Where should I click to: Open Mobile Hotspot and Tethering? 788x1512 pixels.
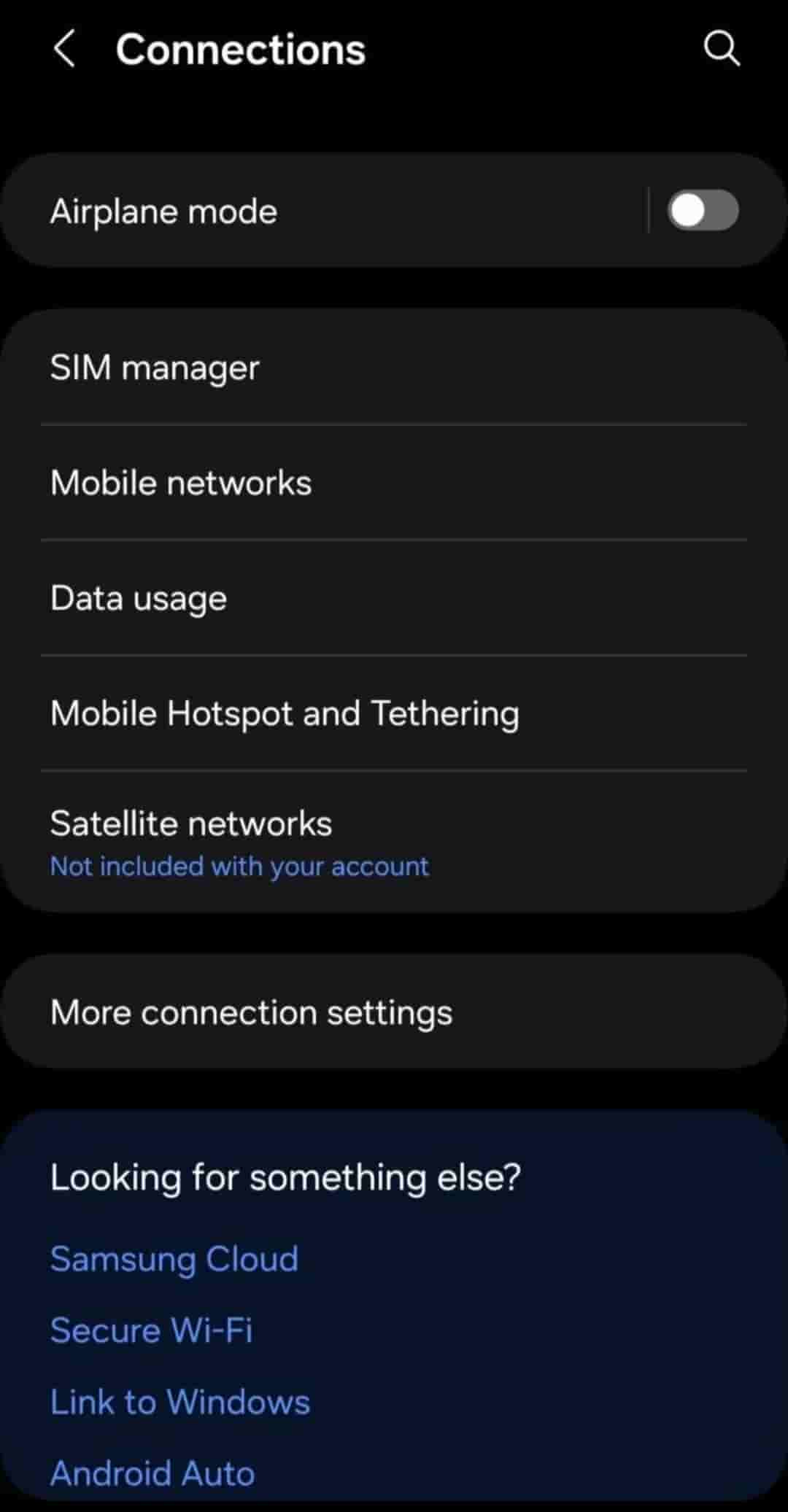coord(394,713)
